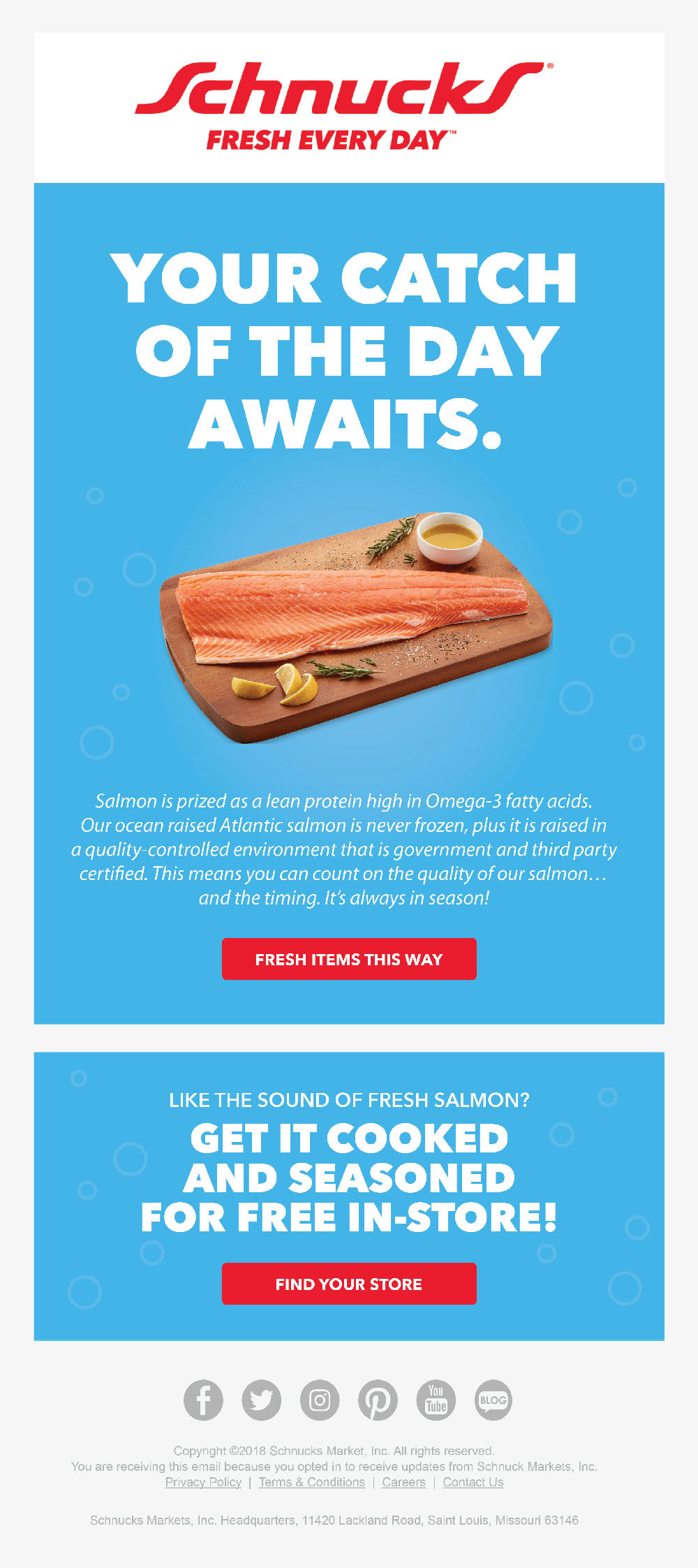Visit the Schnucks Twitter profile
Image resolution: width=698 pixels, height=1568 pixels.
[x=261, y=1400]
